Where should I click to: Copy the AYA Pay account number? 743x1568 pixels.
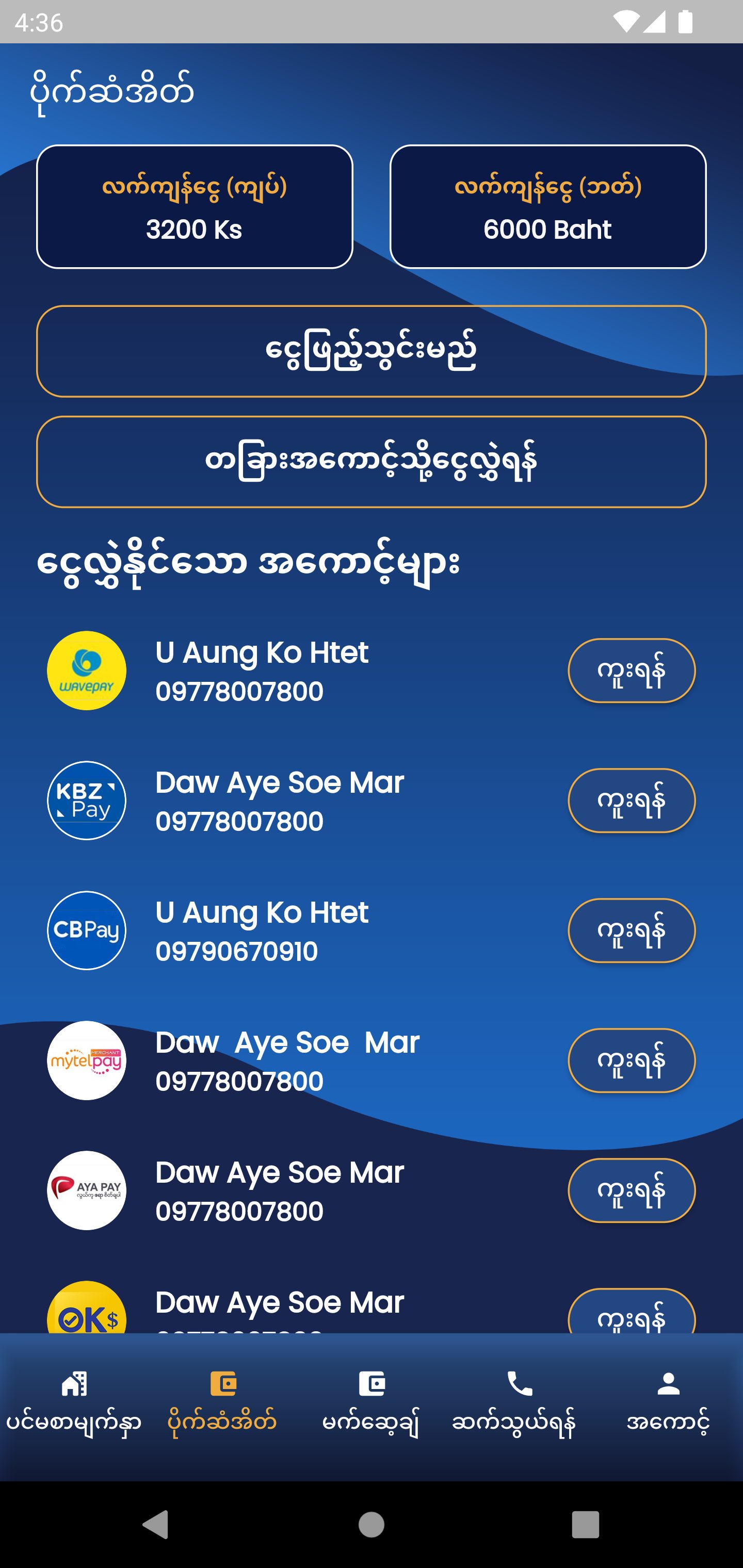tap(631, 1190)
